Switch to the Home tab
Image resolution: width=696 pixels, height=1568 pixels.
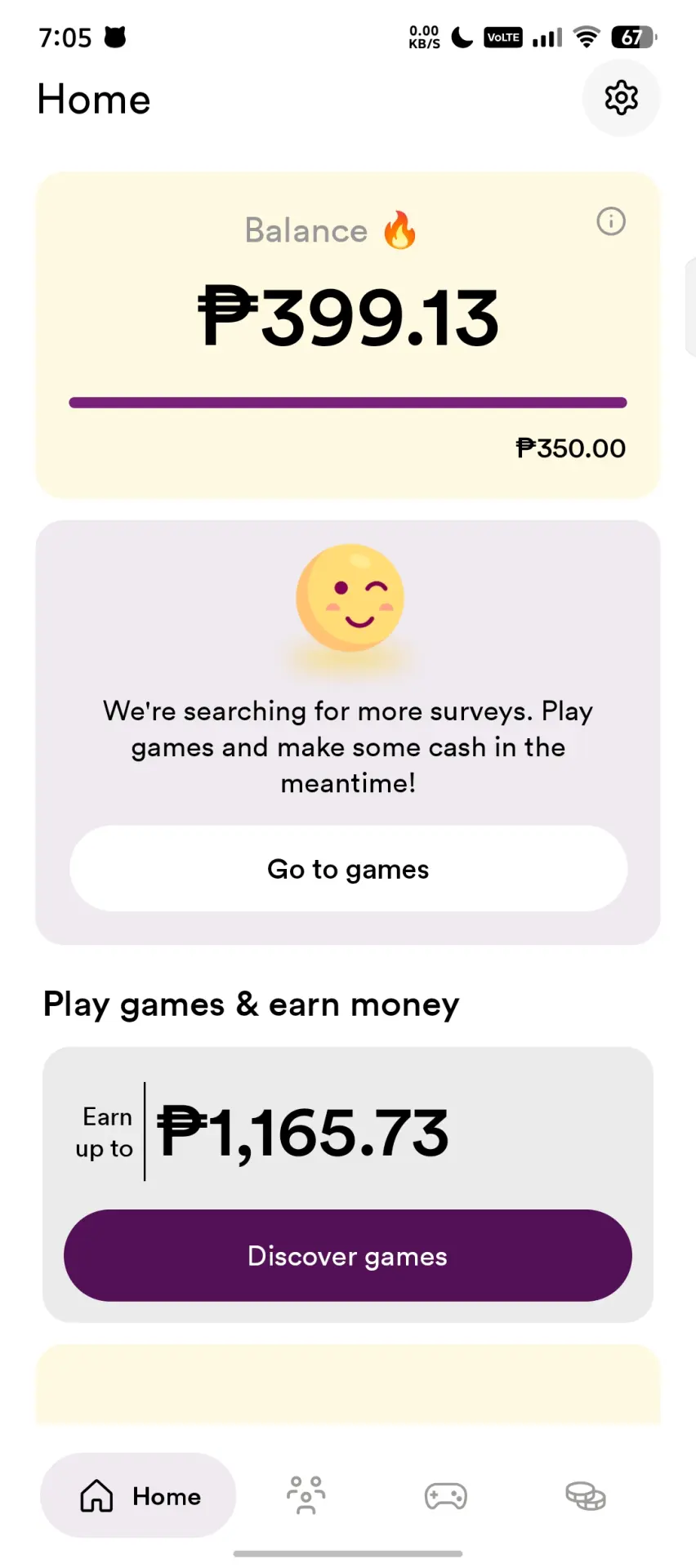point(138,1495)
